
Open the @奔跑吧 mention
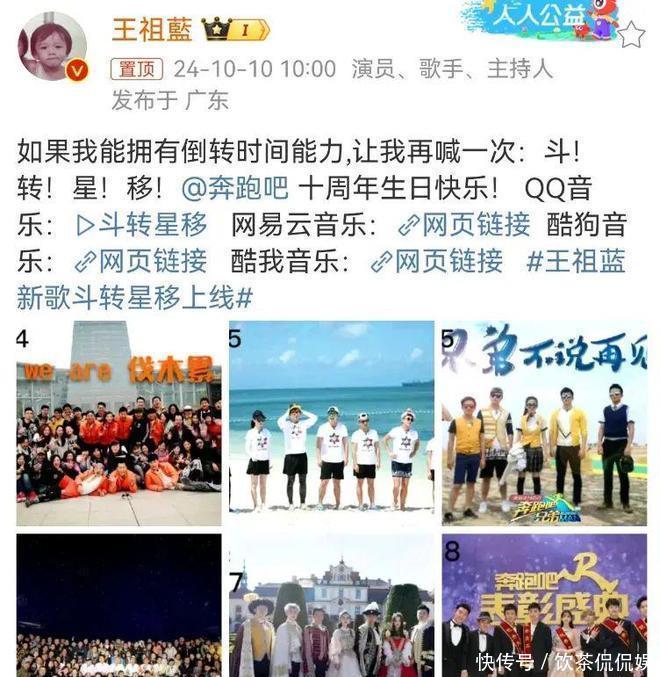[x=235, y=189]
